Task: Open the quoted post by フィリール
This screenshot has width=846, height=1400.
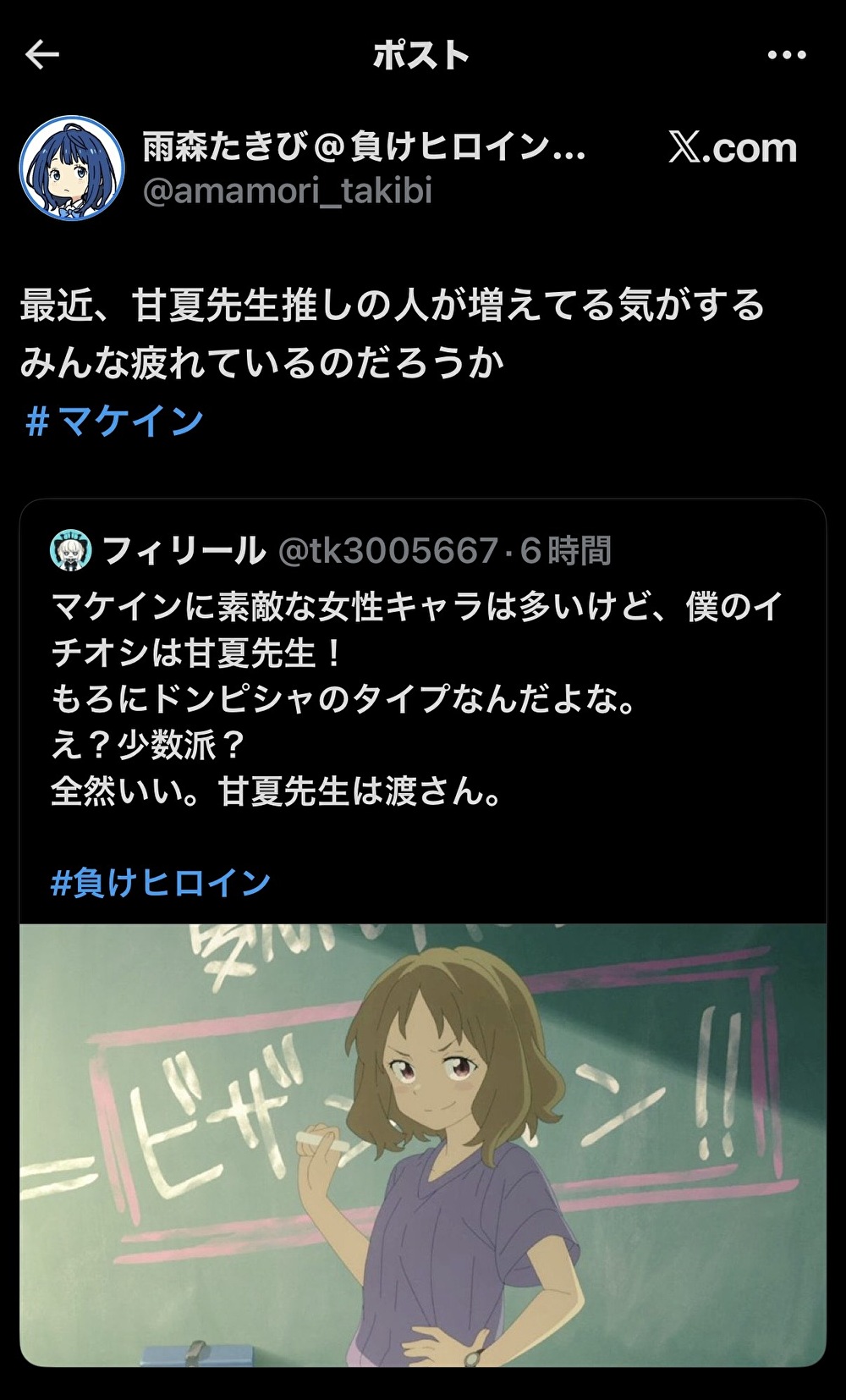Action: (423, 698)
